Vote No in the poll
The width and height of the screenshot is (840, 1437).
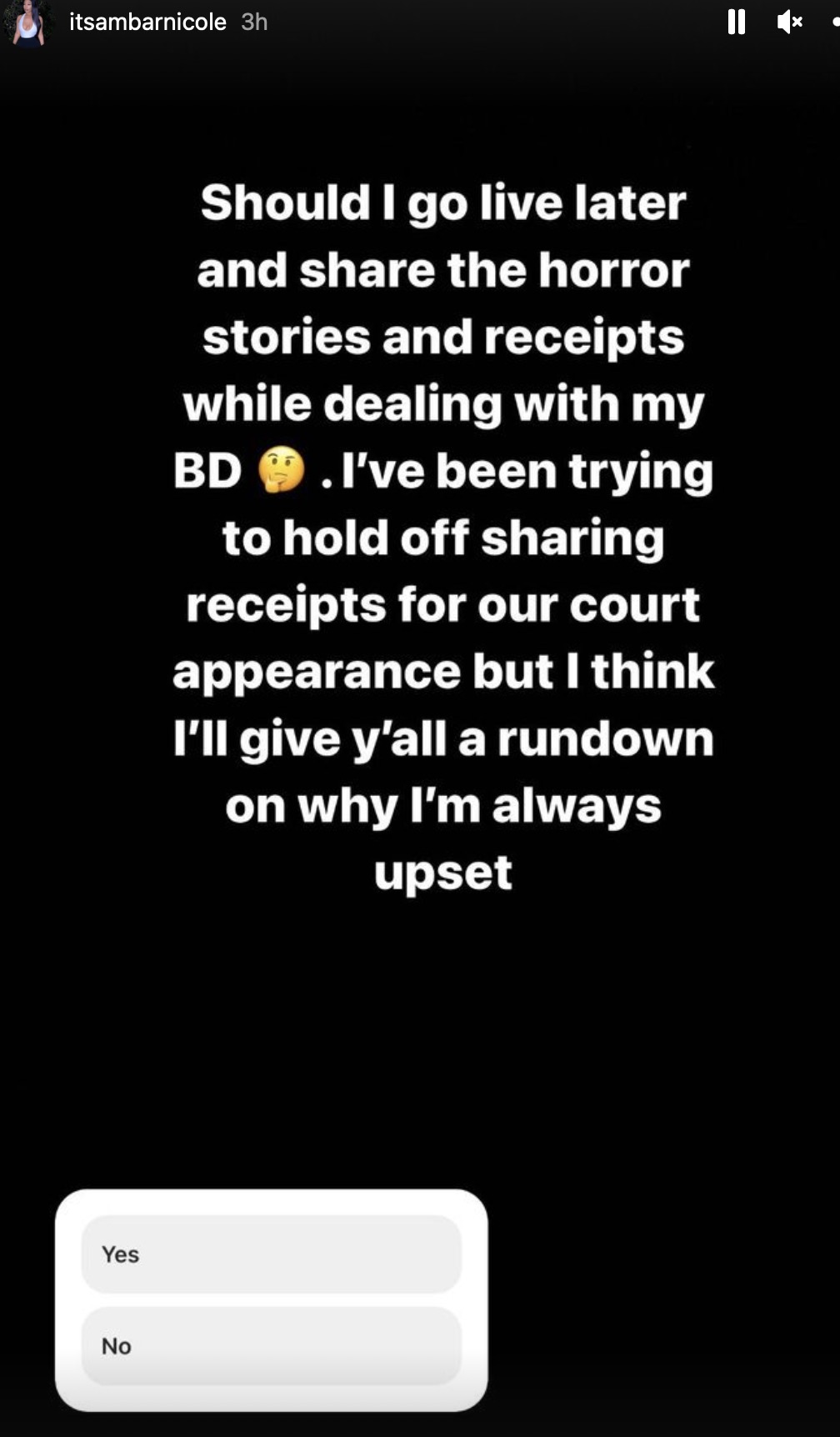tap(271, 1346)
